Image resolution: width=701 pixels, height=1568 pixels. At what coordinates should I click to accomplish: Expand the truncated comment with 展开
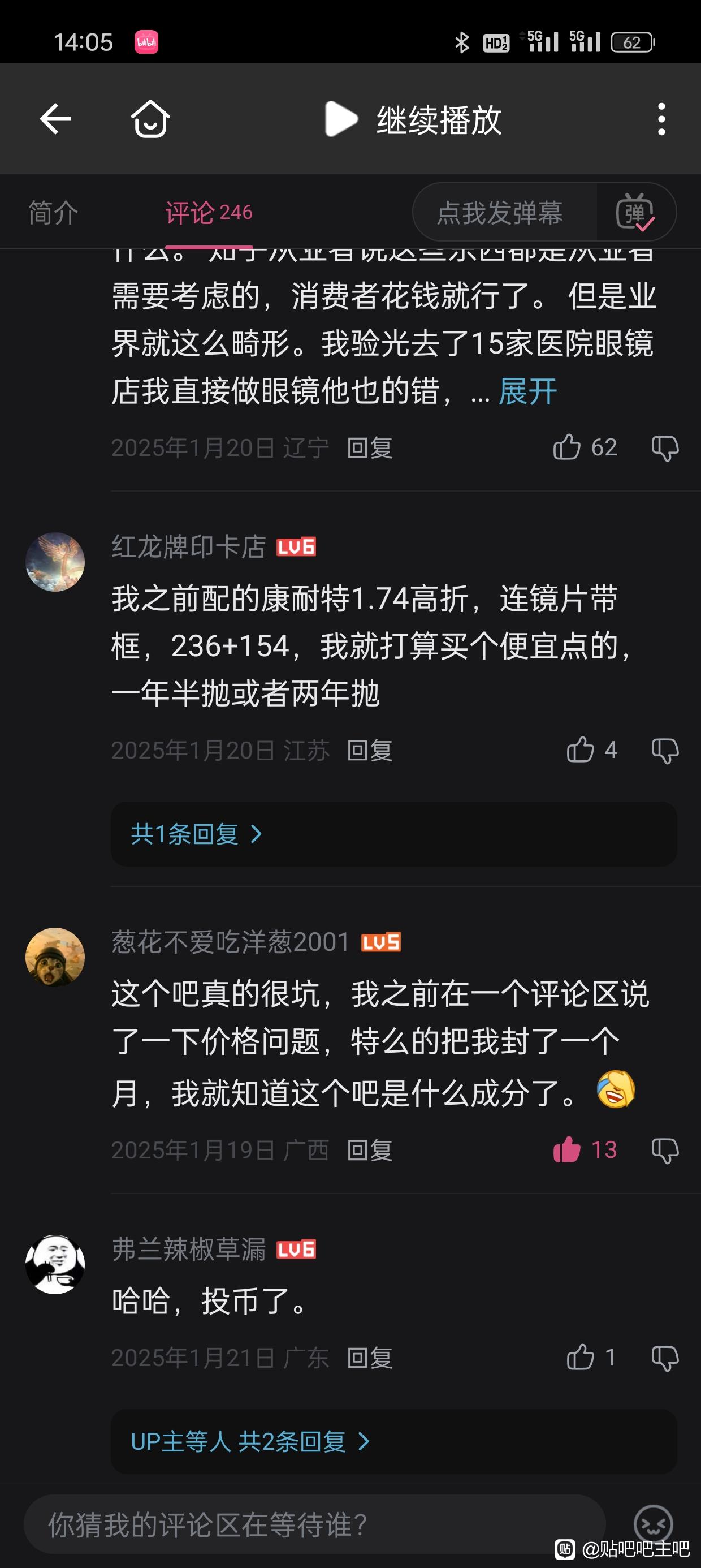(x=527, y=391)
